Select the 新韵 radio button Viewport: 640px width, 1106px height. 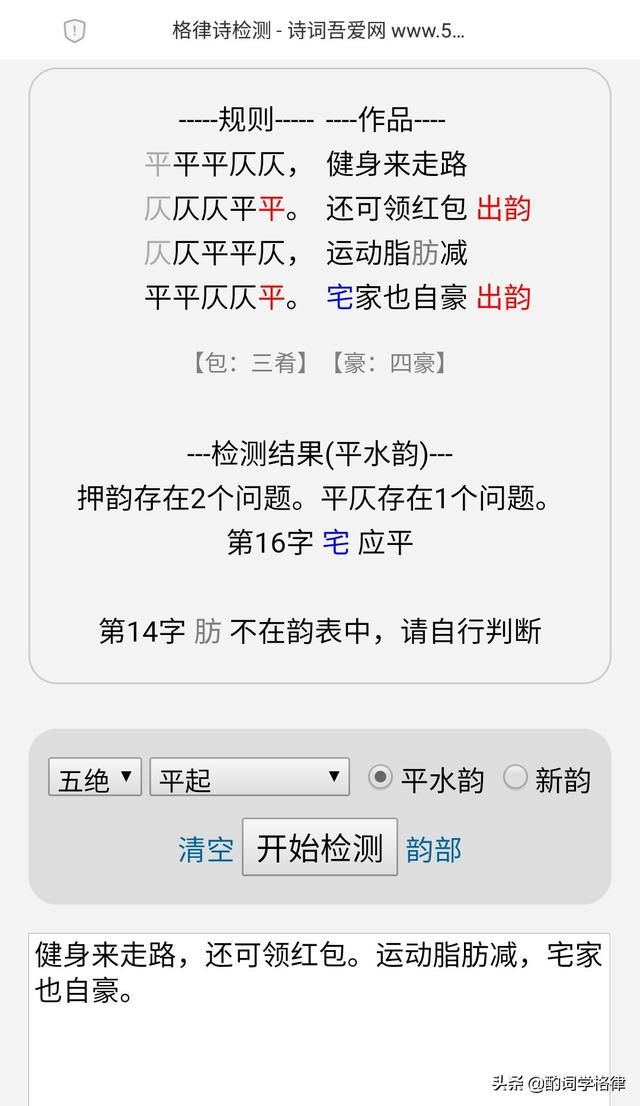pos(515,778)
